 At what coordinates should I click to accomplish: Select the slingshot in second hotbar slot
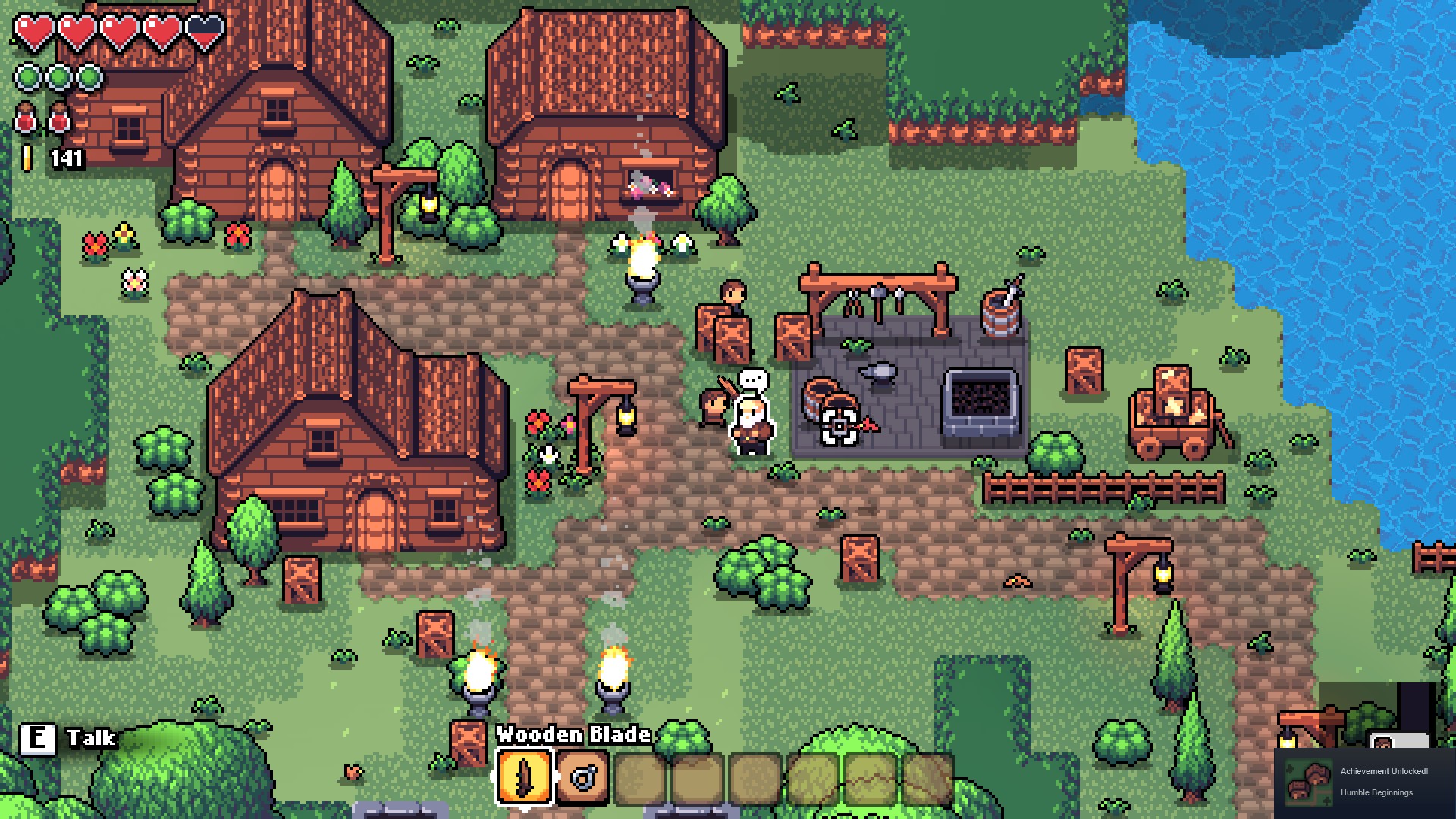pos(582,777)
